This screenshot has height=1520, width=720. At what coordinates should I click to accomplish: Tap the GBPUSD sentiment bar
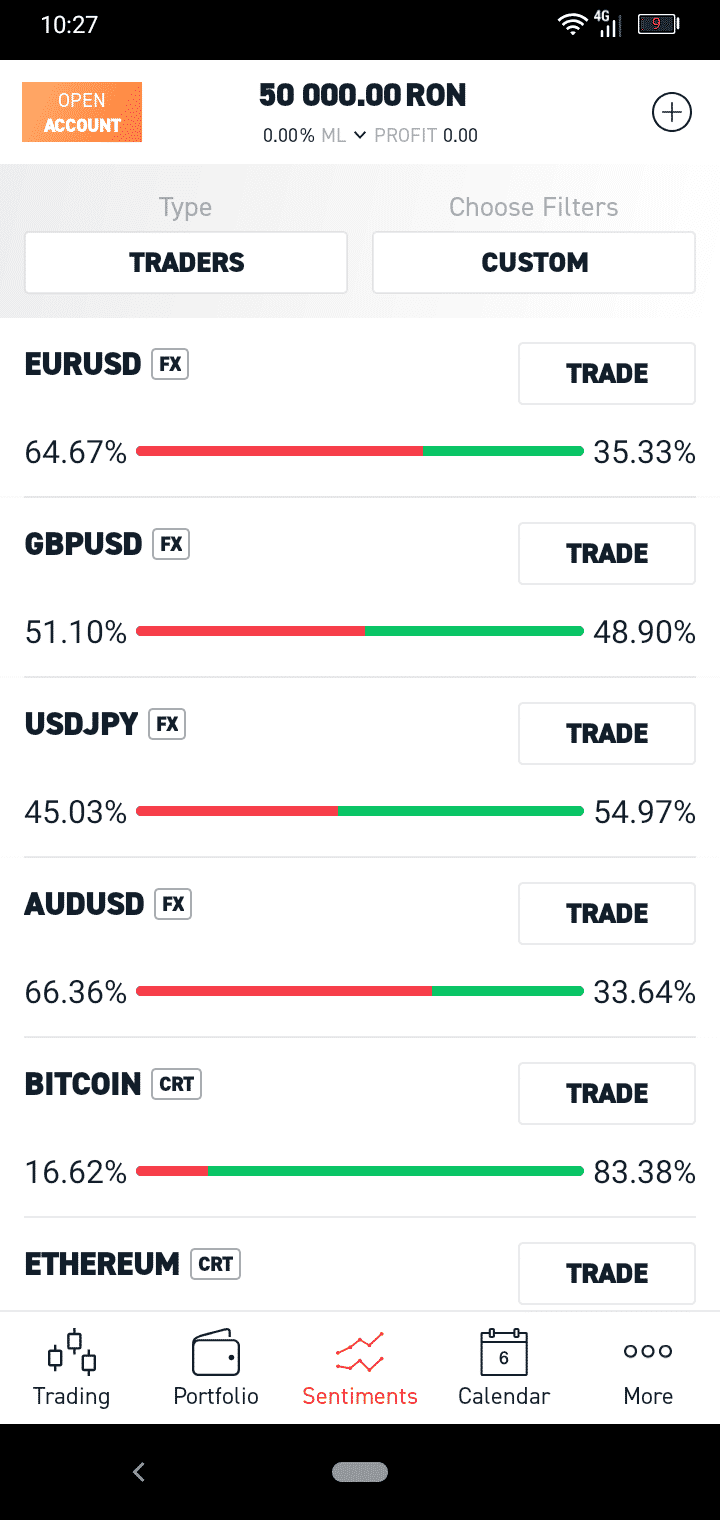click(x=358, y=631)
